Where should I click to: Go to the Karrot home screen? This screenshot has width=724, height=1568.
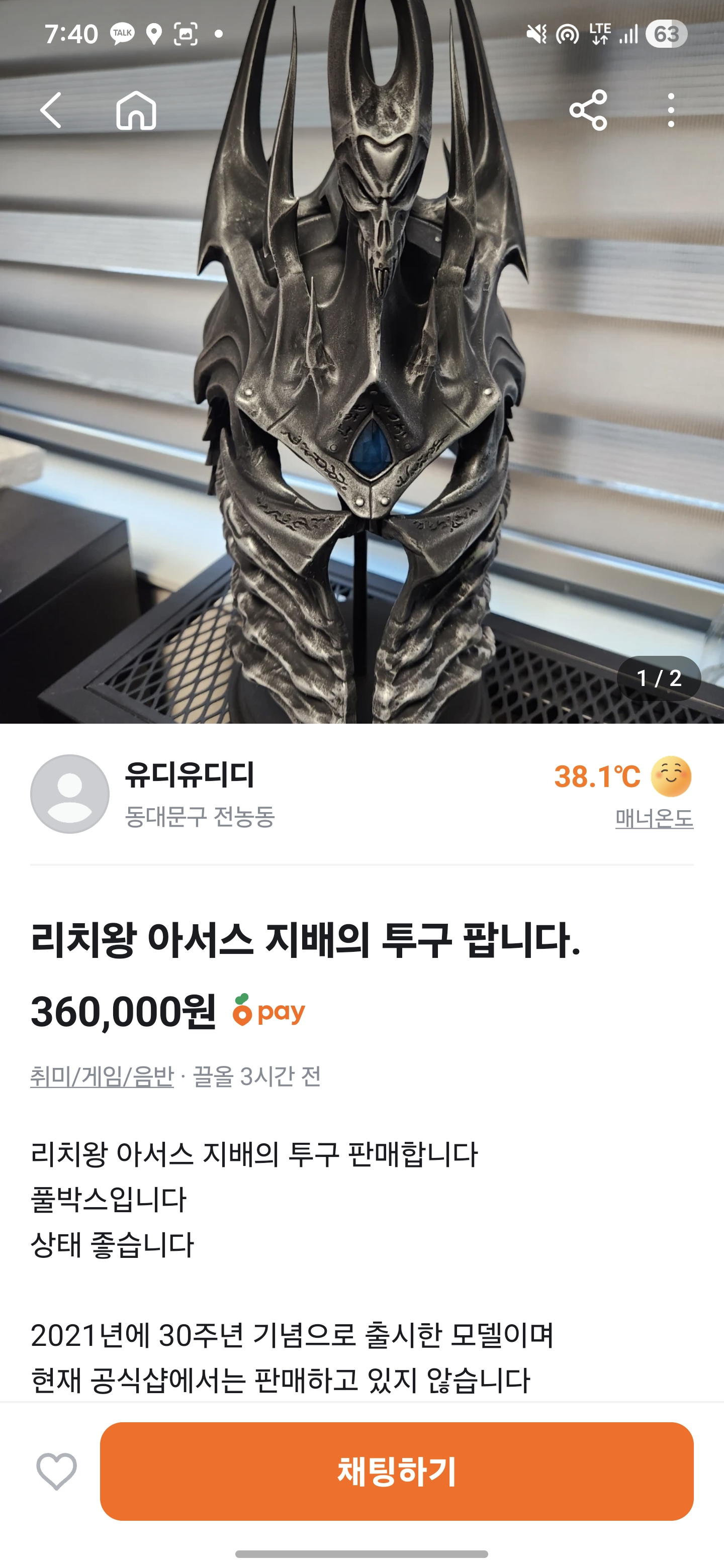click(136, 110)
